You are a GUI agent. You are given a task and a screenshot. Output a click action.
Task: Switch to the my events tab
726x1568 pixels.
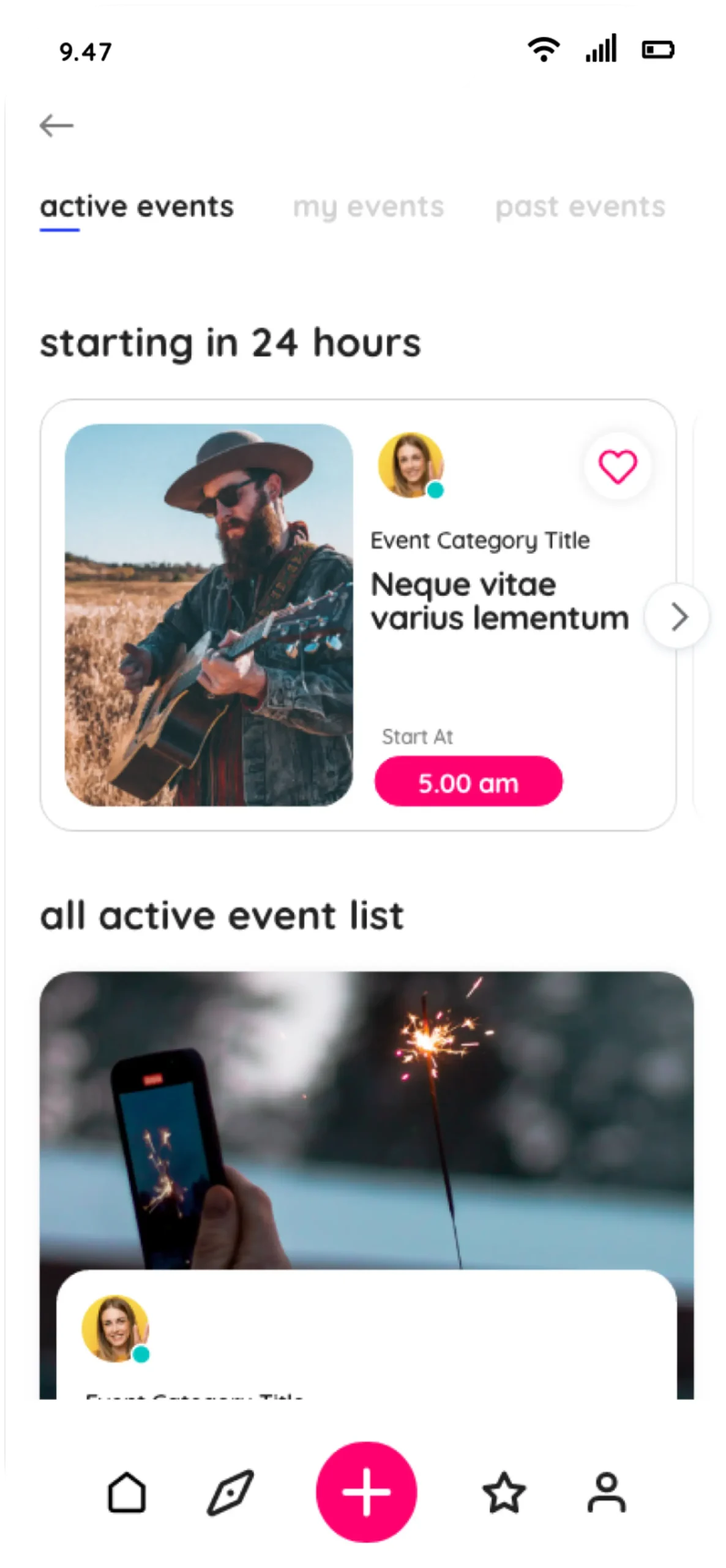[x=368, y=207]
